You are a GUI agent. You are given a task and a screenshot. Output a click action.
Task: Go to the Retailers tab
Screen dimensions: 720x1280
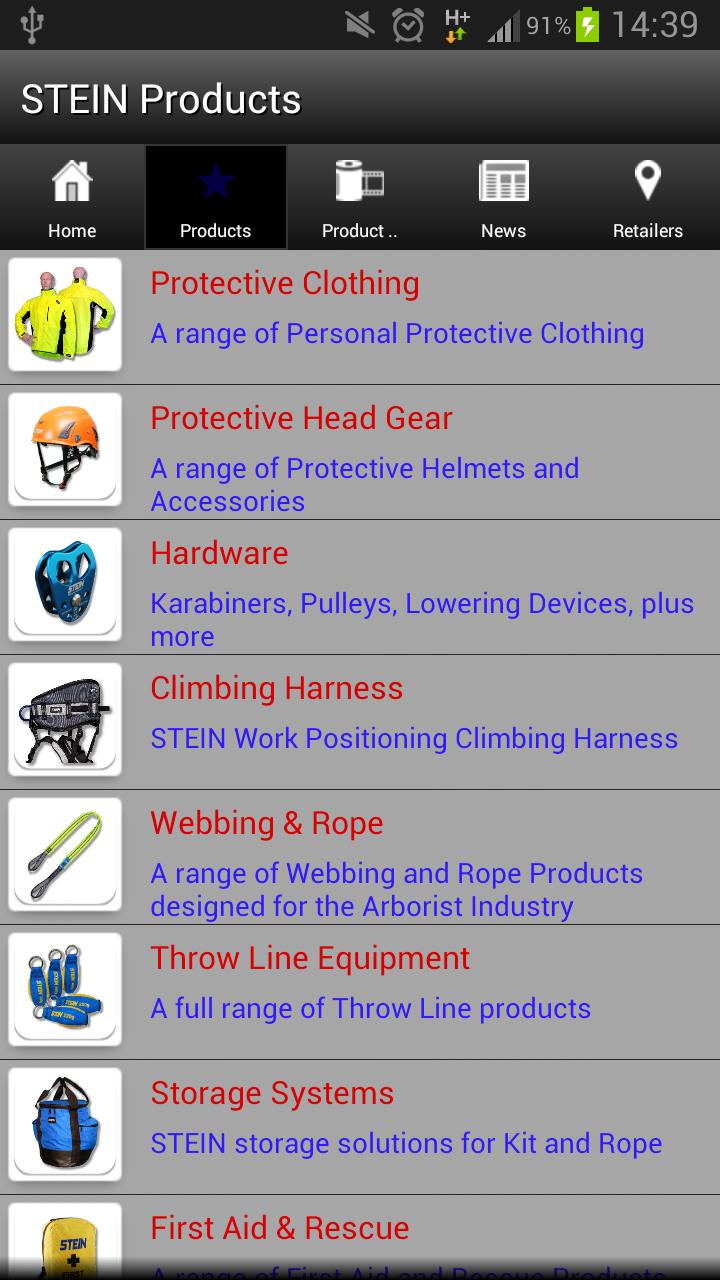click(x=648, y=198)
